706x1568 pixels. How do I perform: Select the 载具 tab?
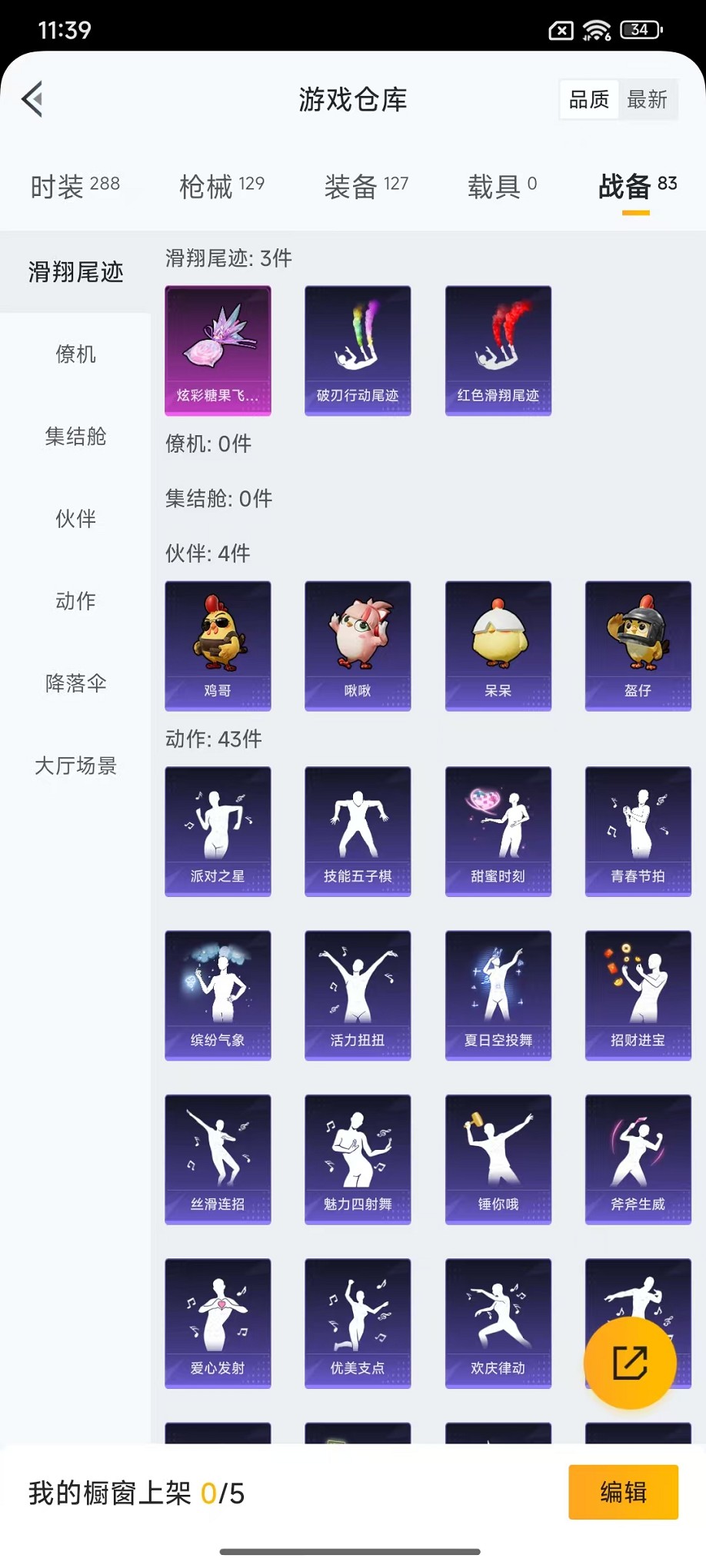502,186
